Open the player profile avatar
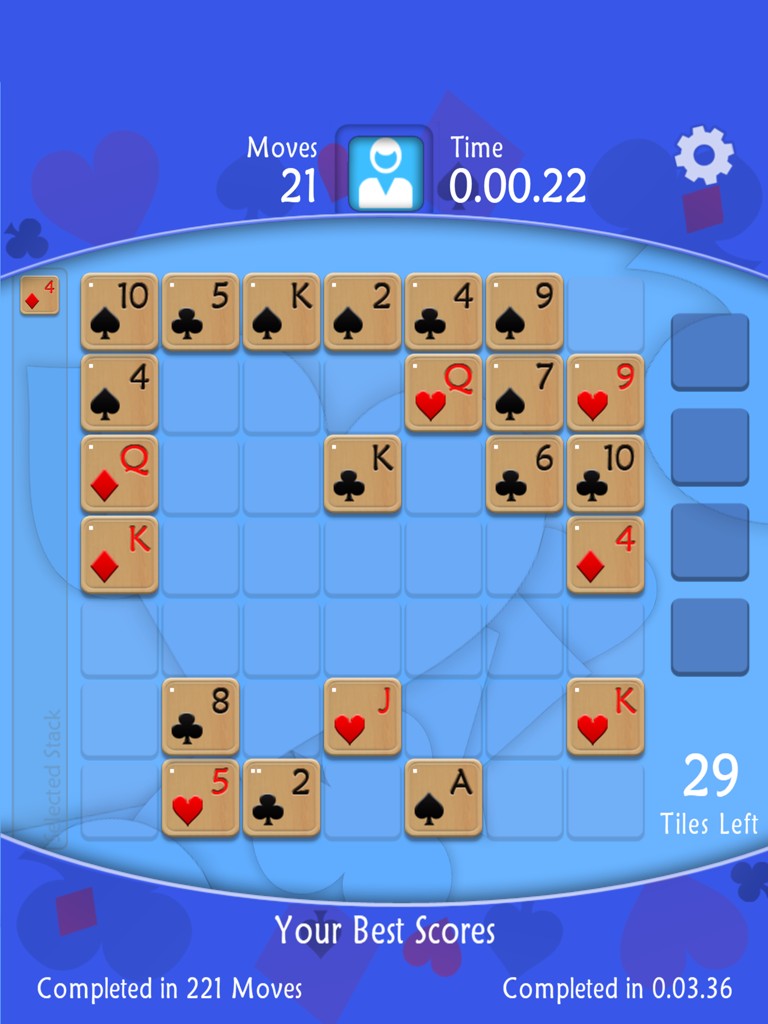This screenshot has height=1024, width=768. point(385,172)
